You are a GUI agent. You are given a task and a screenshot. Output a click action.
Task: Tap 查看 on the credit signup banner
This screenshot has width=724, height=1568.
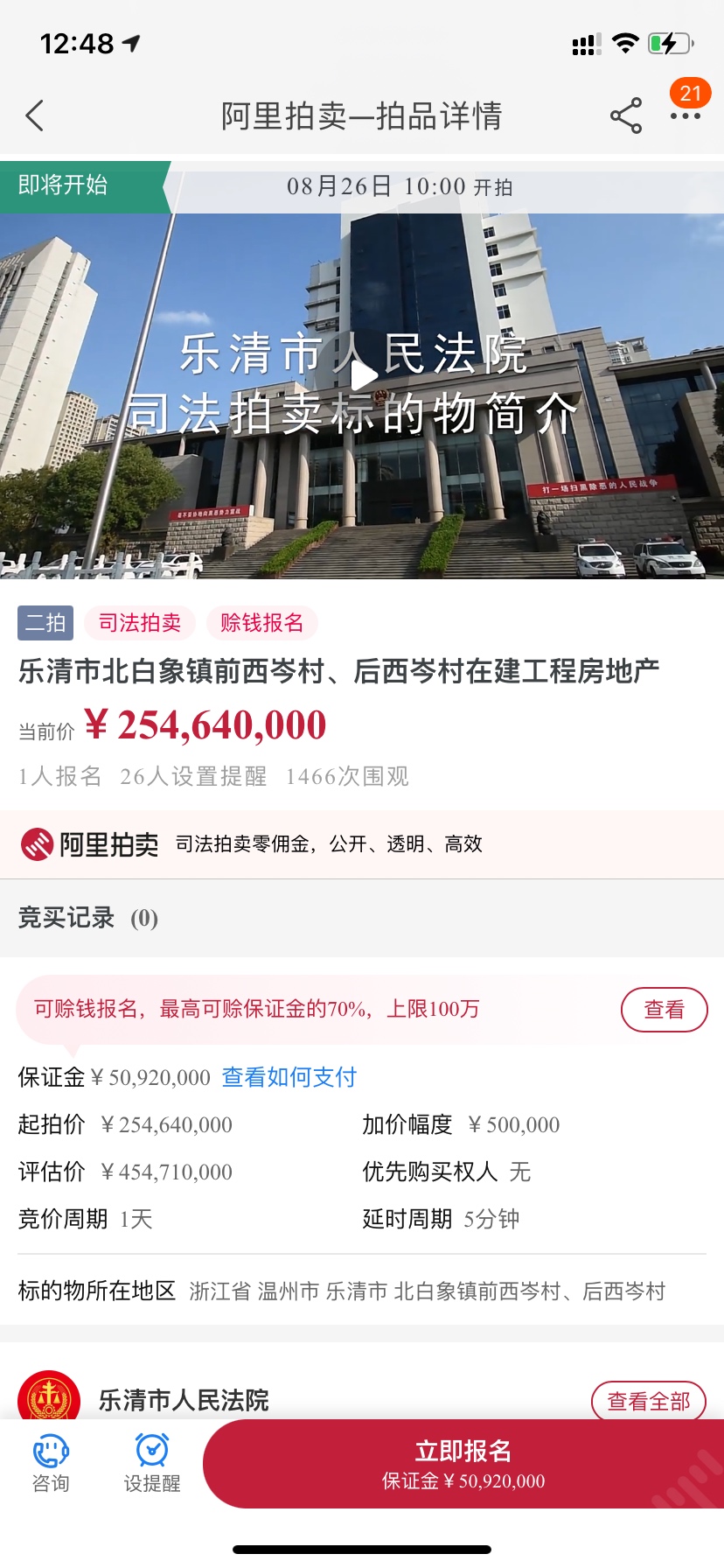point(664,1010)
